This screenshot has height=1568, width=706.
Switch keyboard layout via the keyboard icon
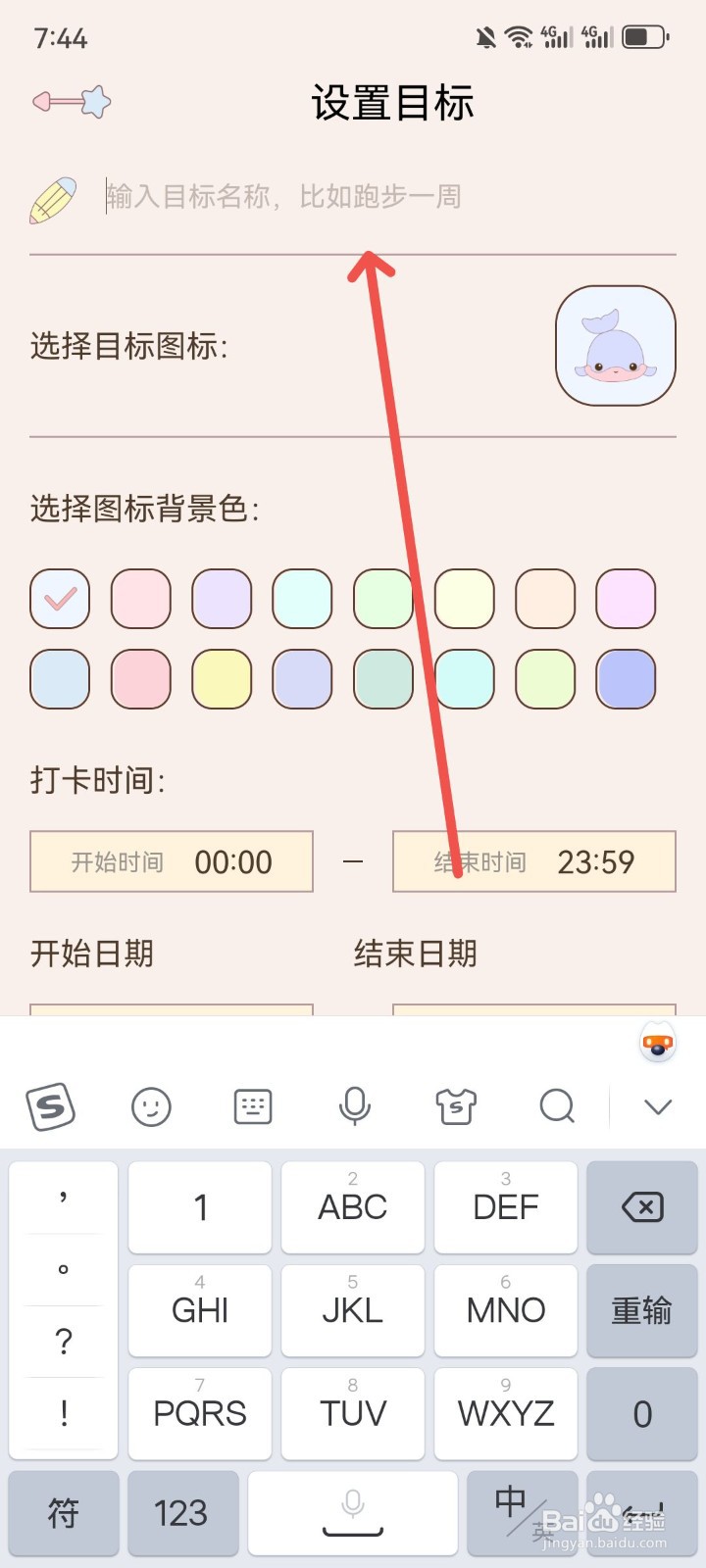click(252, 1107)
